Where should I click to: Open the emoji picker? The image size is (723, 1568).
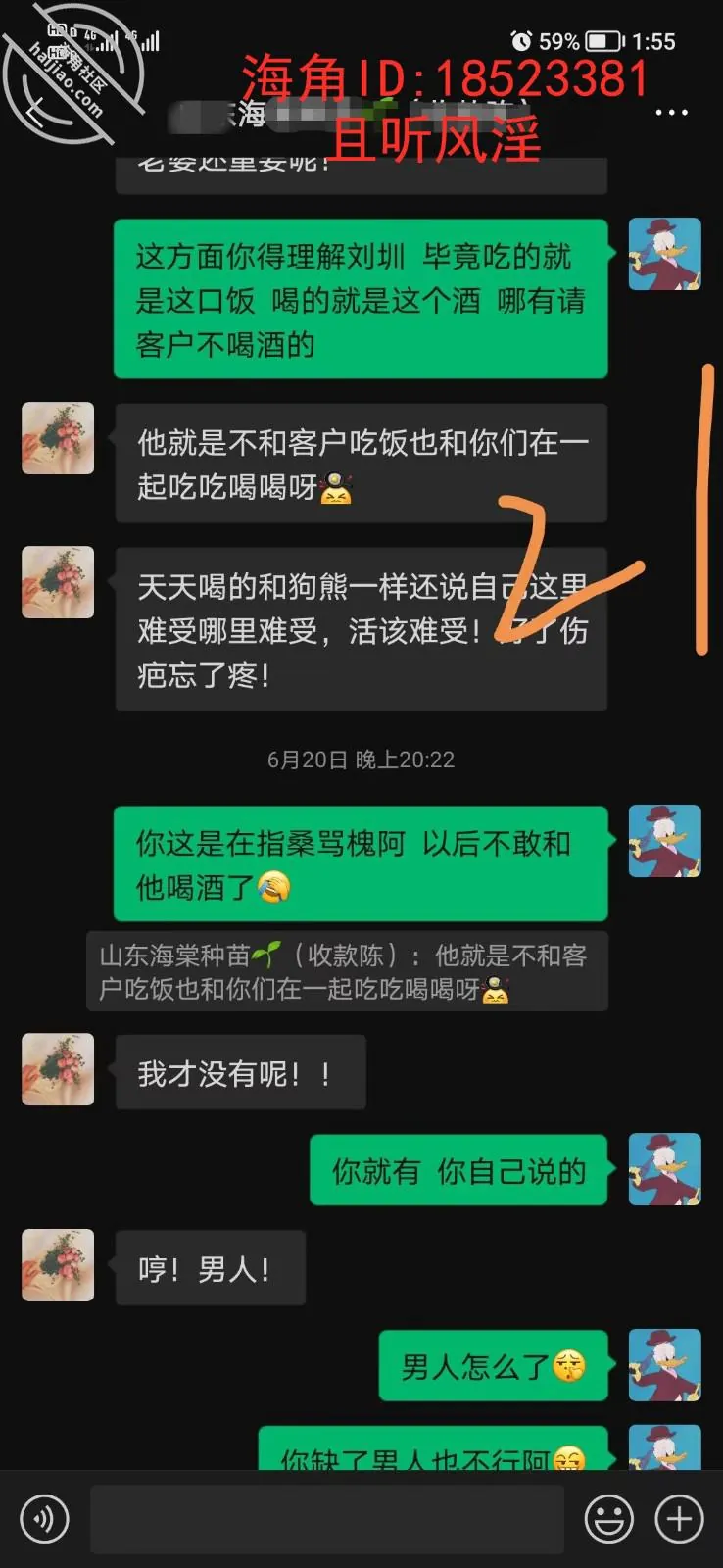[608, 1519]
